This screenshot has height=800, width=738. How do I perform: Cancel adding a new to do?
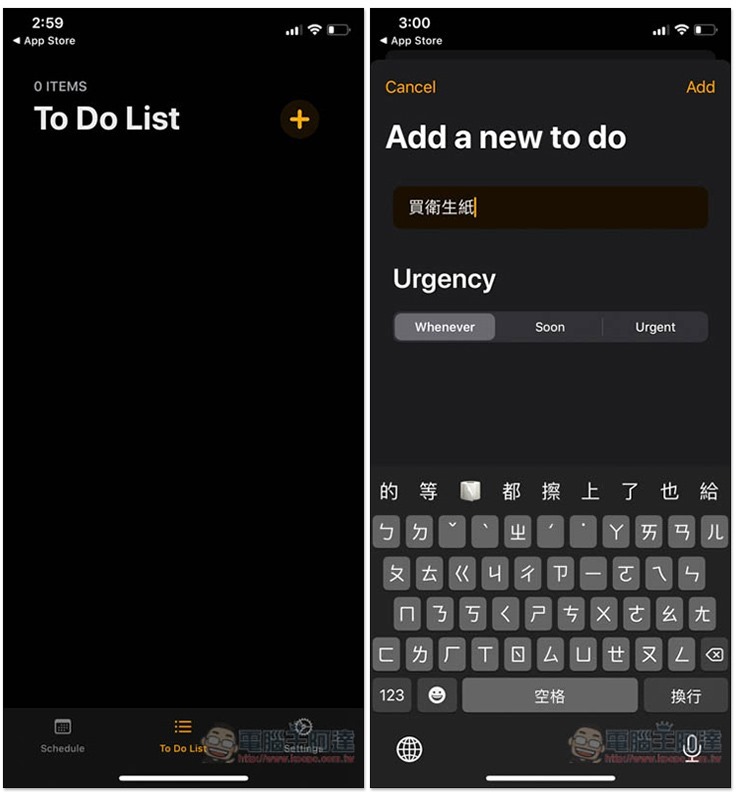[410, 87]
